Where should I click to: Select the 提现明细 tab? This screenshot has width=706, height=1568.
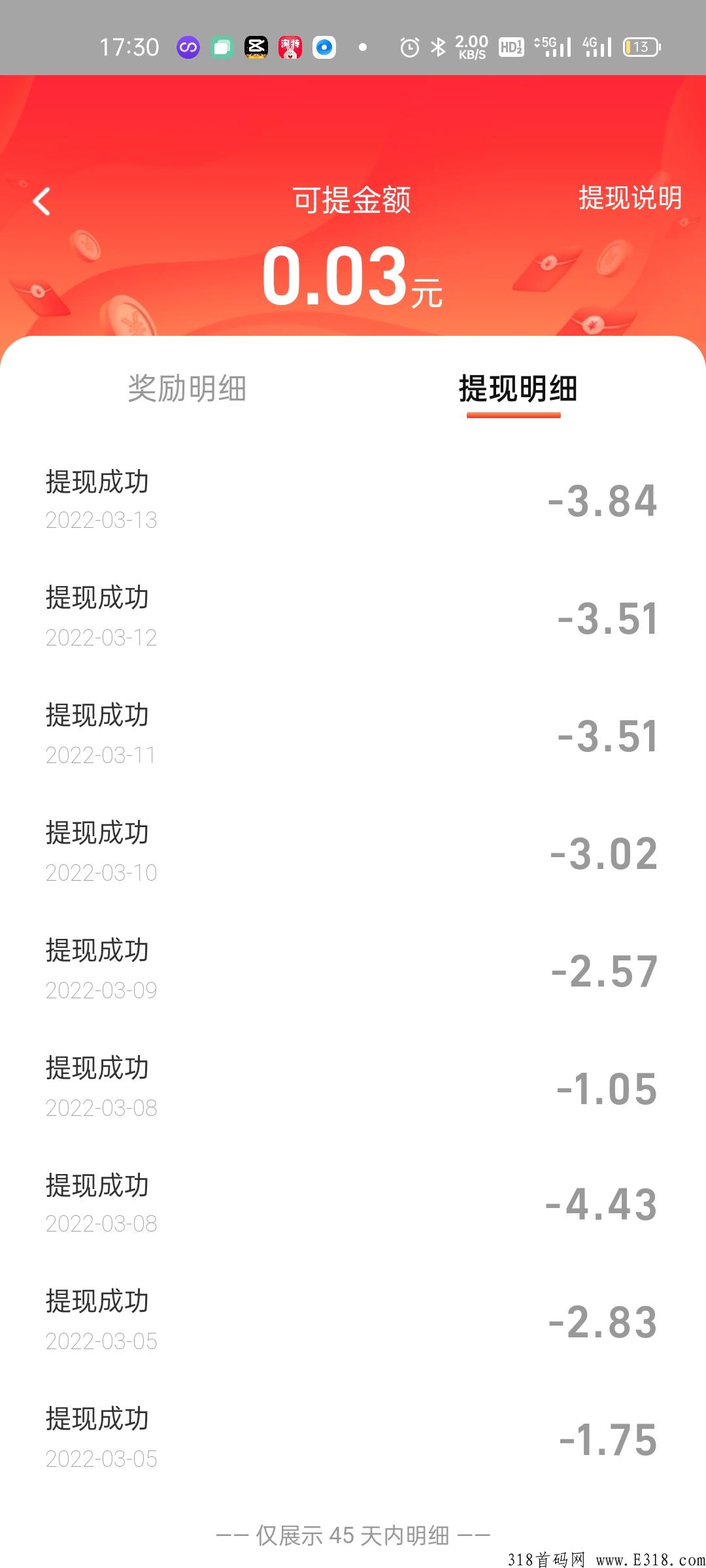pos(515,387)
